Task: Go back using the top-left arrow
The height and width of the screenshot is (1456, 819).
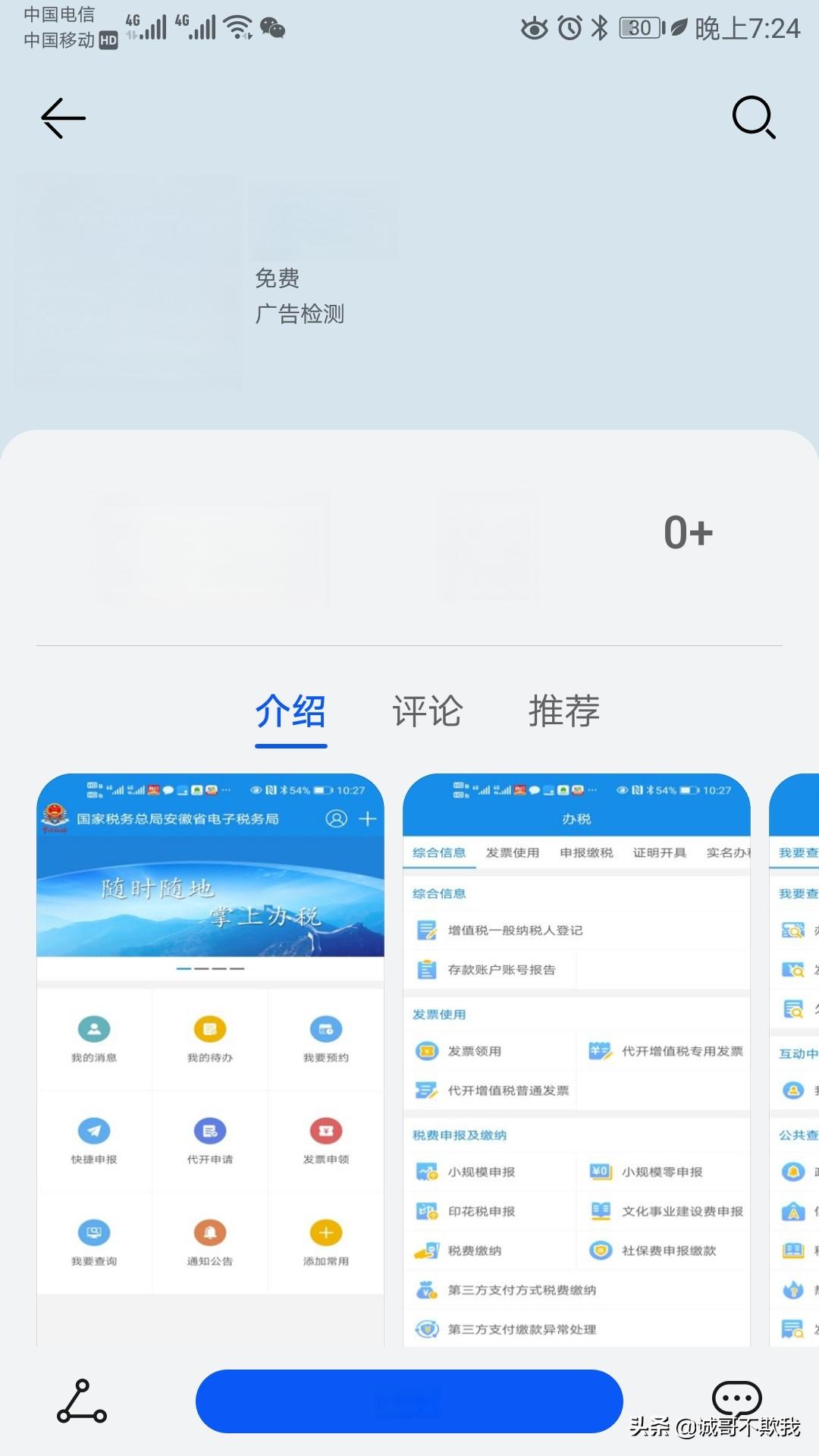Action: [63, 118]
